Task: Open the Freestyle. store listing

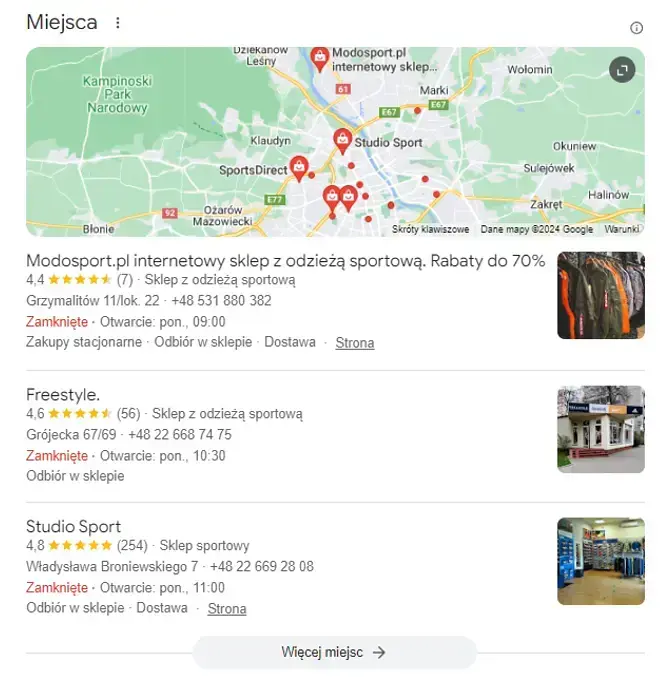Action: tap(63, 395)
